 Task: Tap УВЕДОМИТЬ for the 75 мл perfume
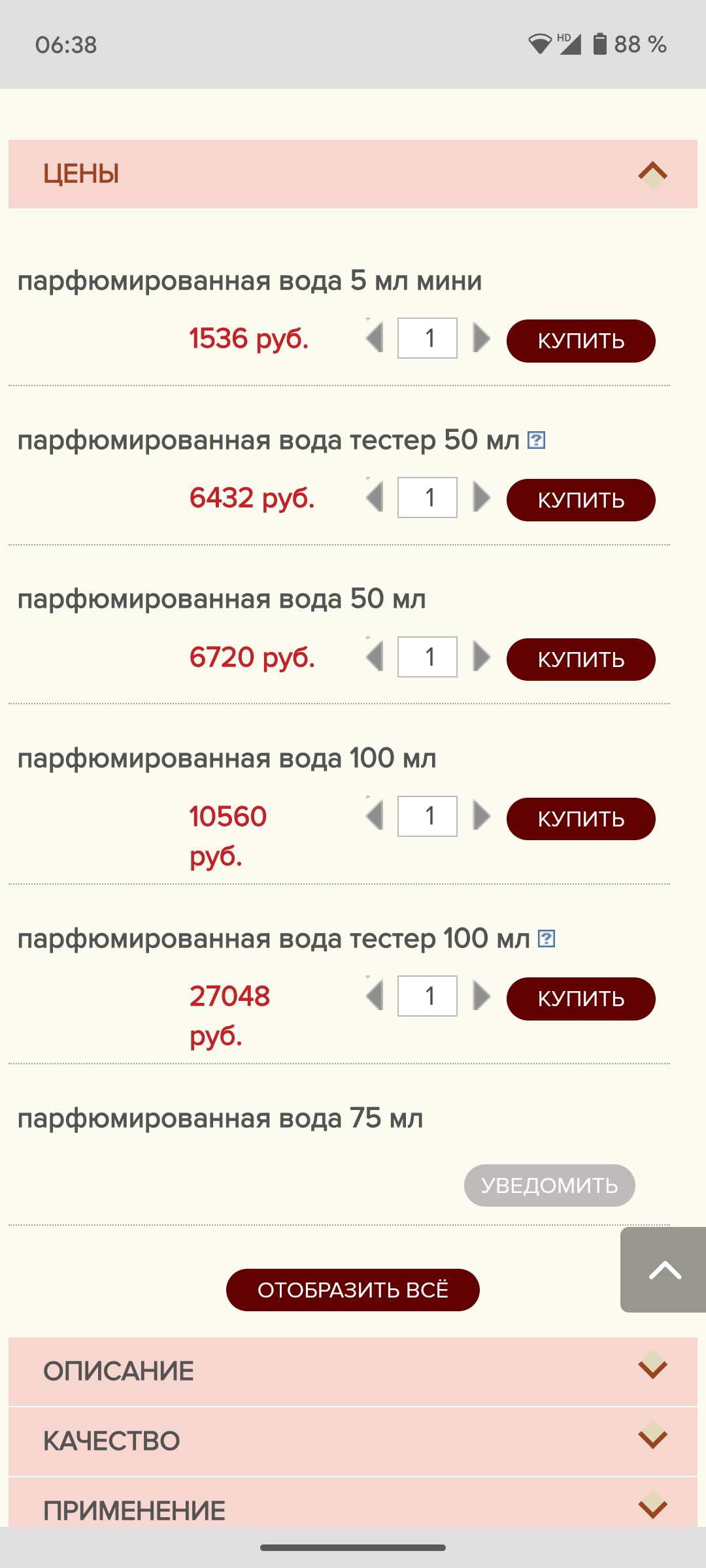[549, 1185]
